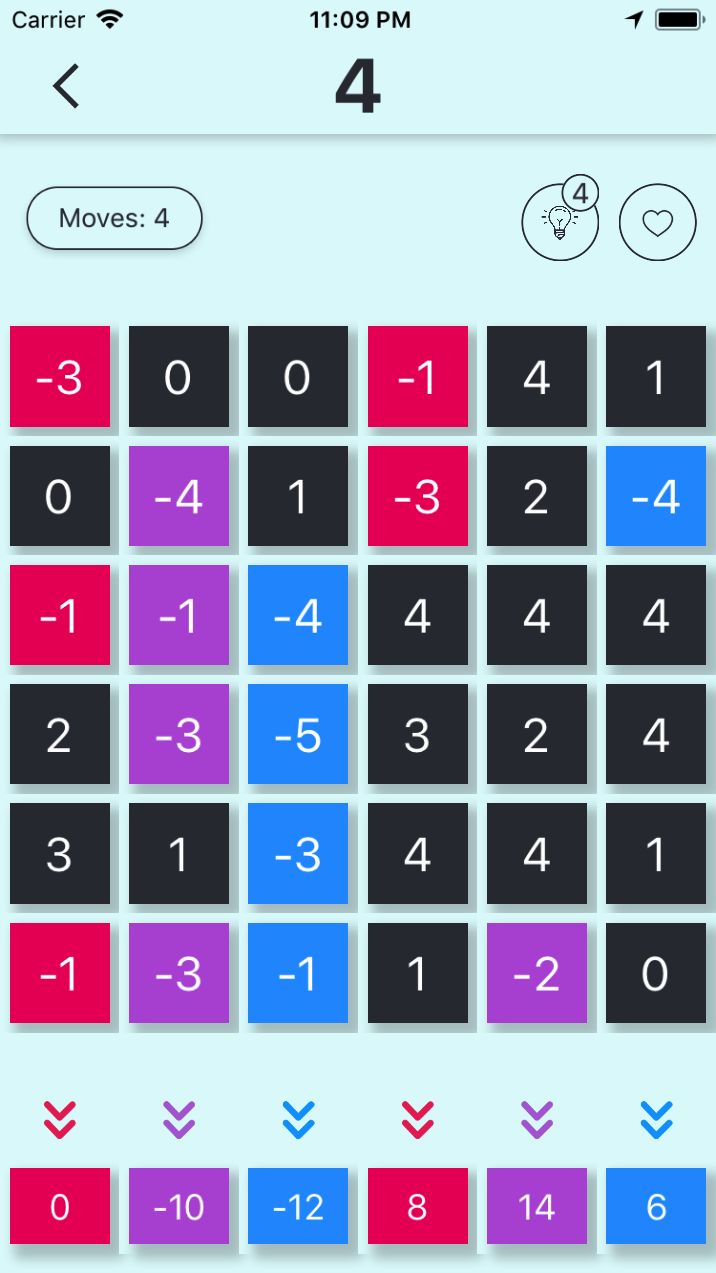Tap the purple -2 tile
This screenshot has width=716, height=1273.
pyautogui.click(x=537, y=973)
